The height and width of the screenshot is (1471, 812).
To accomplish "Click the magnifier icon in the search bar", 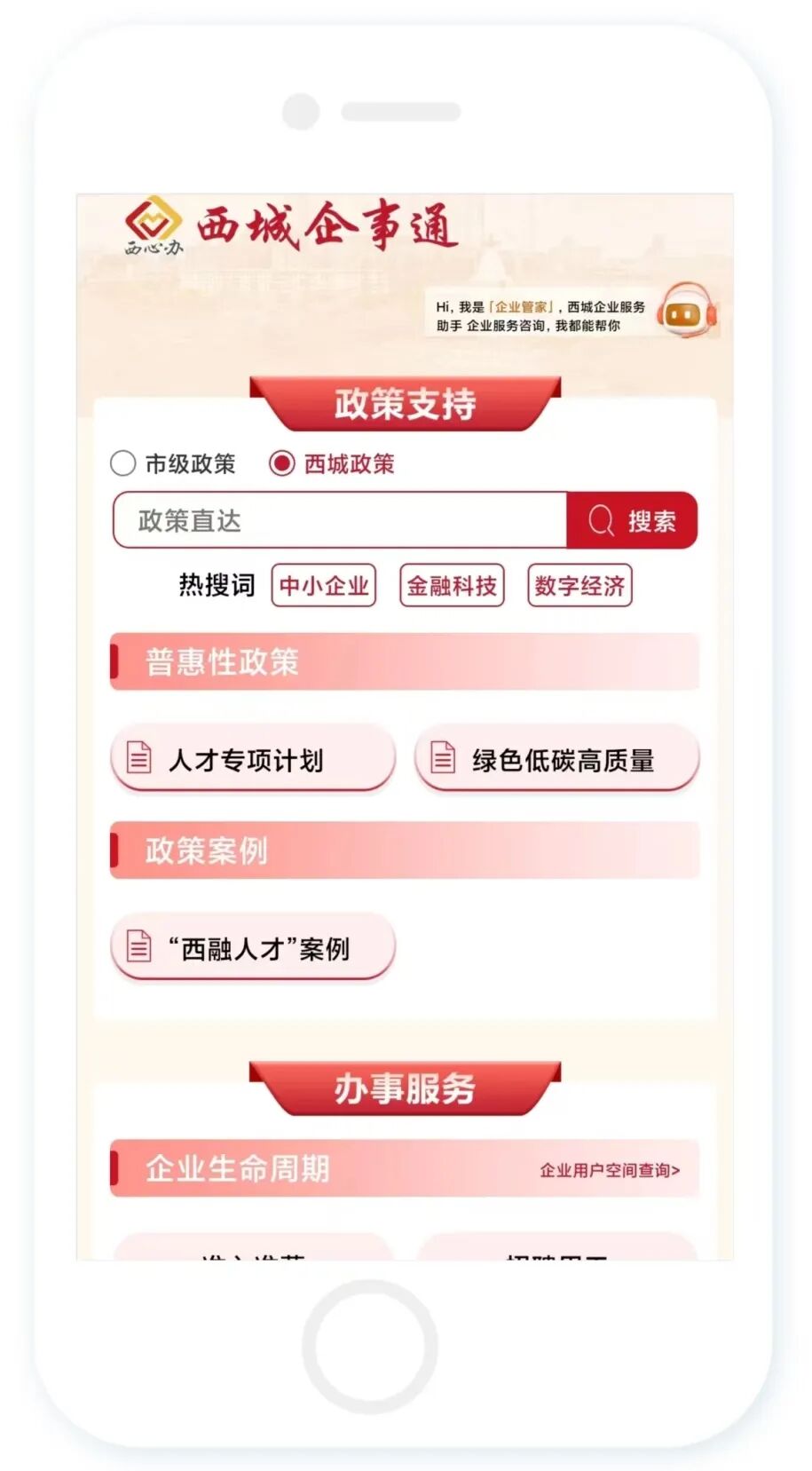I will click(x=602, y=520).
